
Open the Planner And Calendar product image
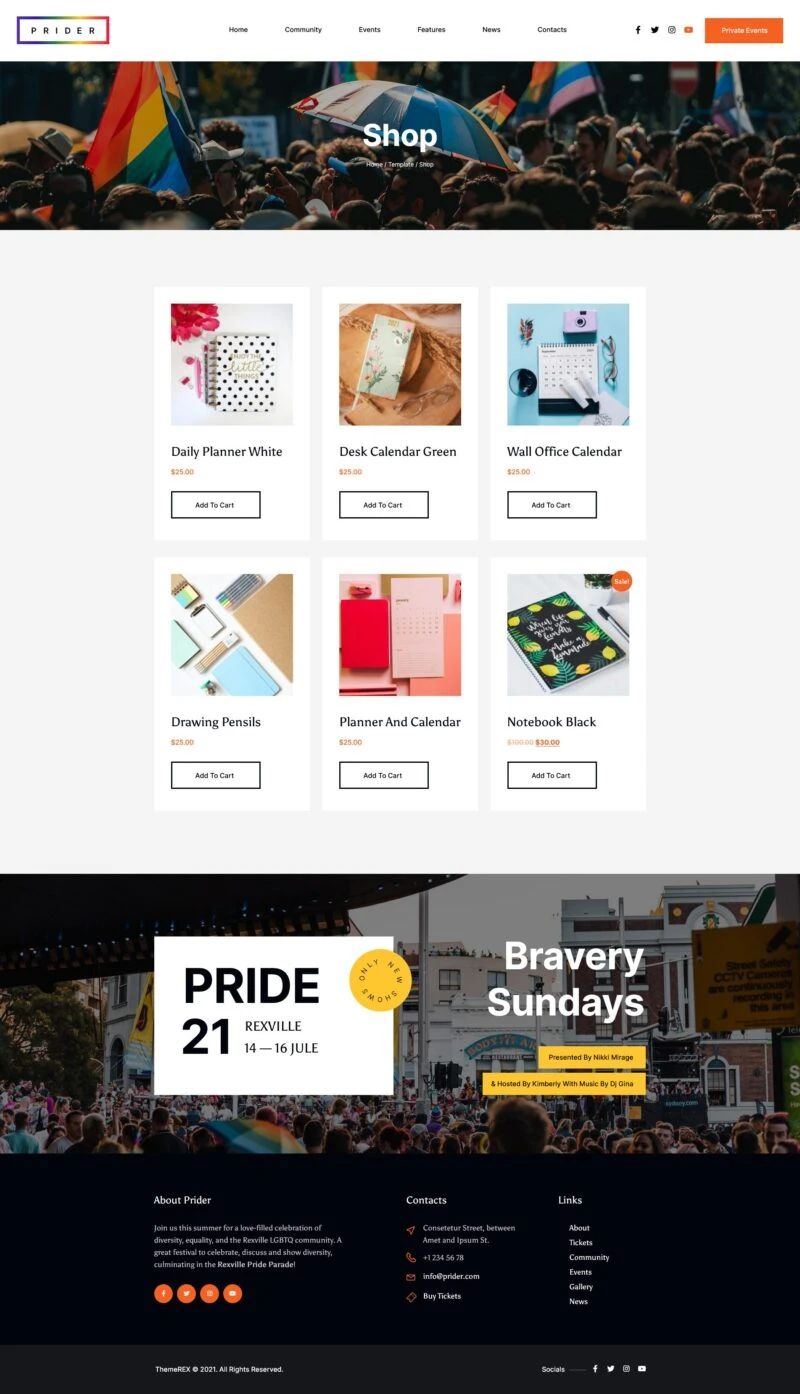400,635
